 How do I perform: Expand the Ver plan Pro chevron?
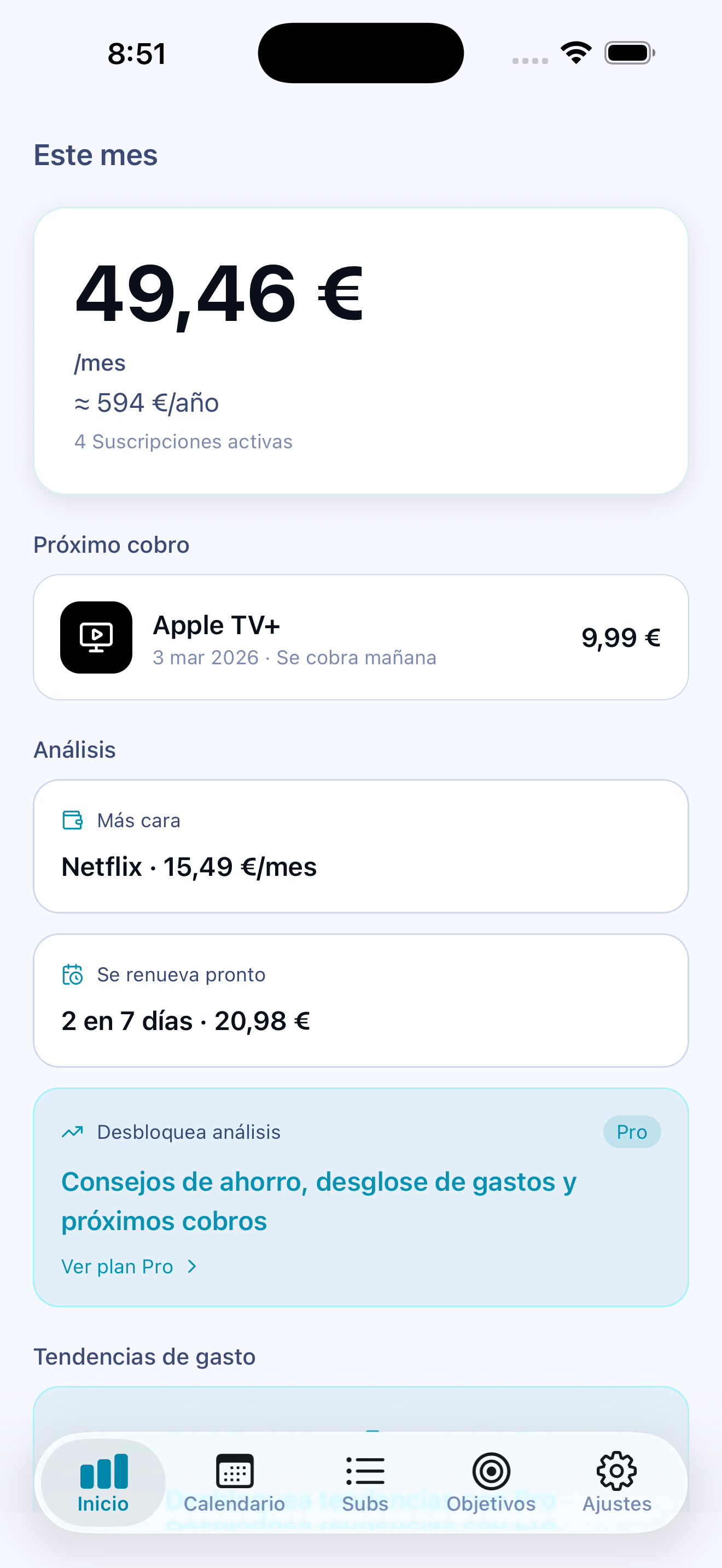(193, 1266)
